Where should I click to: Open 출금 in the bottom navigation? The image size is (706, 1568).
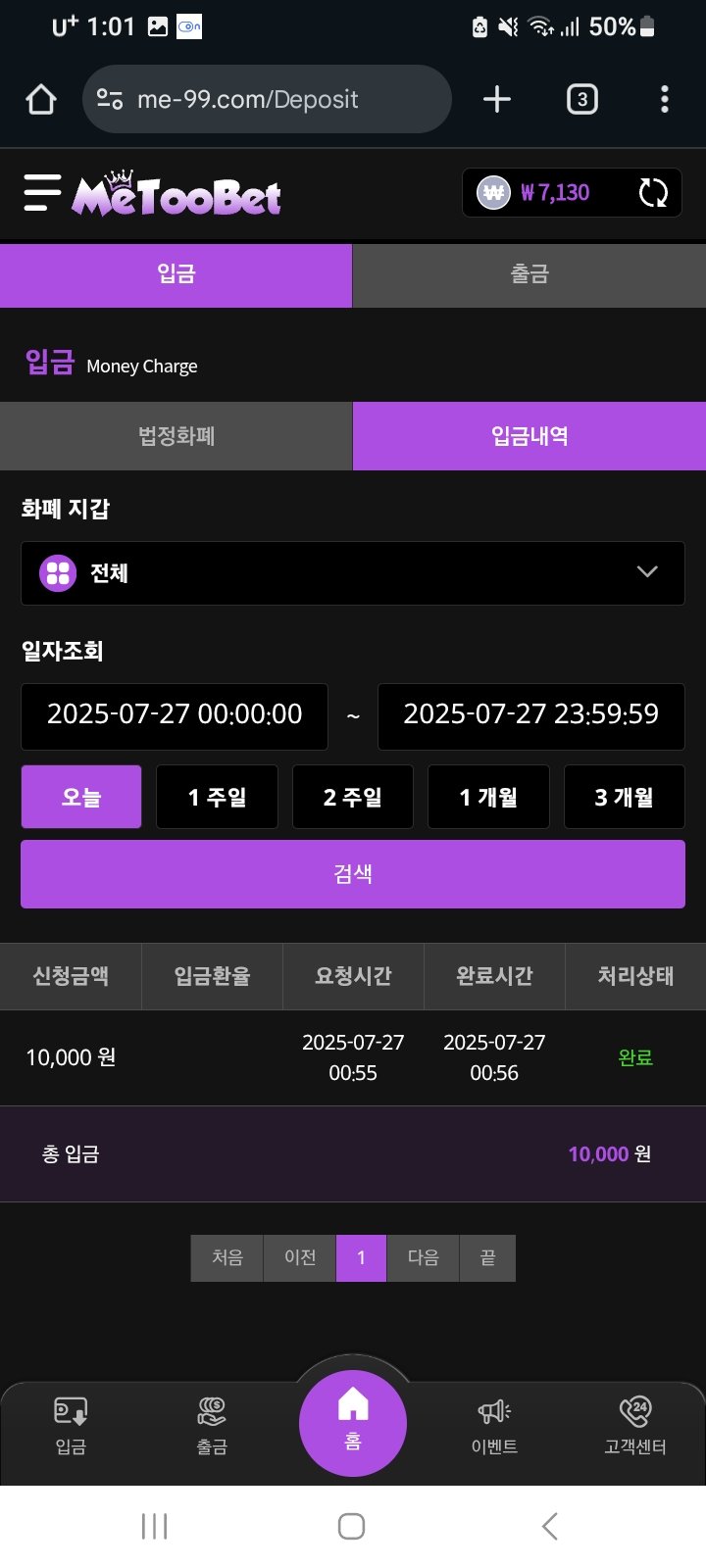(212, 1426)
